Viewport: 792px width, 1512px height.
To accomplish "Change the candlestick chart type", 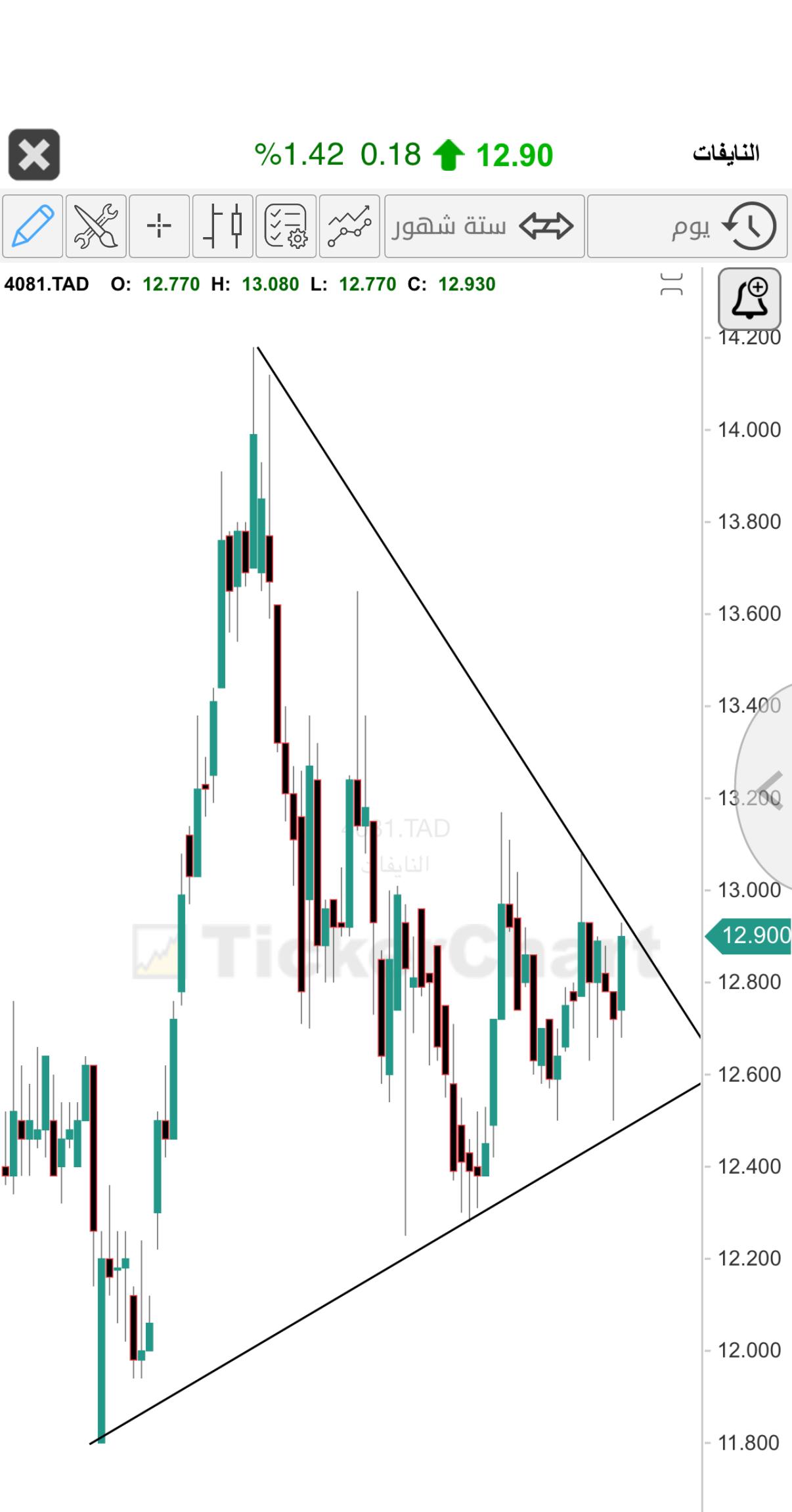I will (223, 226).
